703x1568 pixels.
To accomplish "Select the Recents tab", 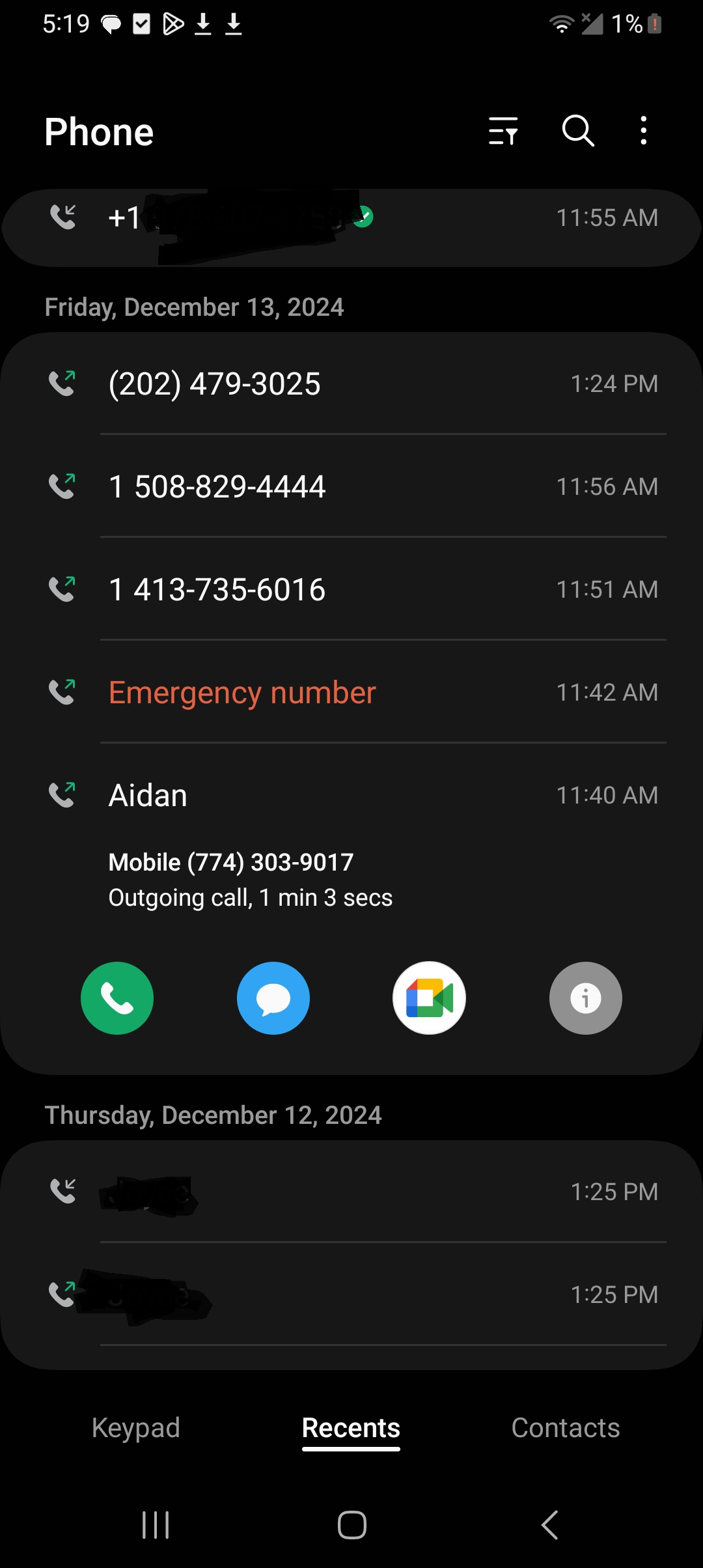I will (351, 1427).
